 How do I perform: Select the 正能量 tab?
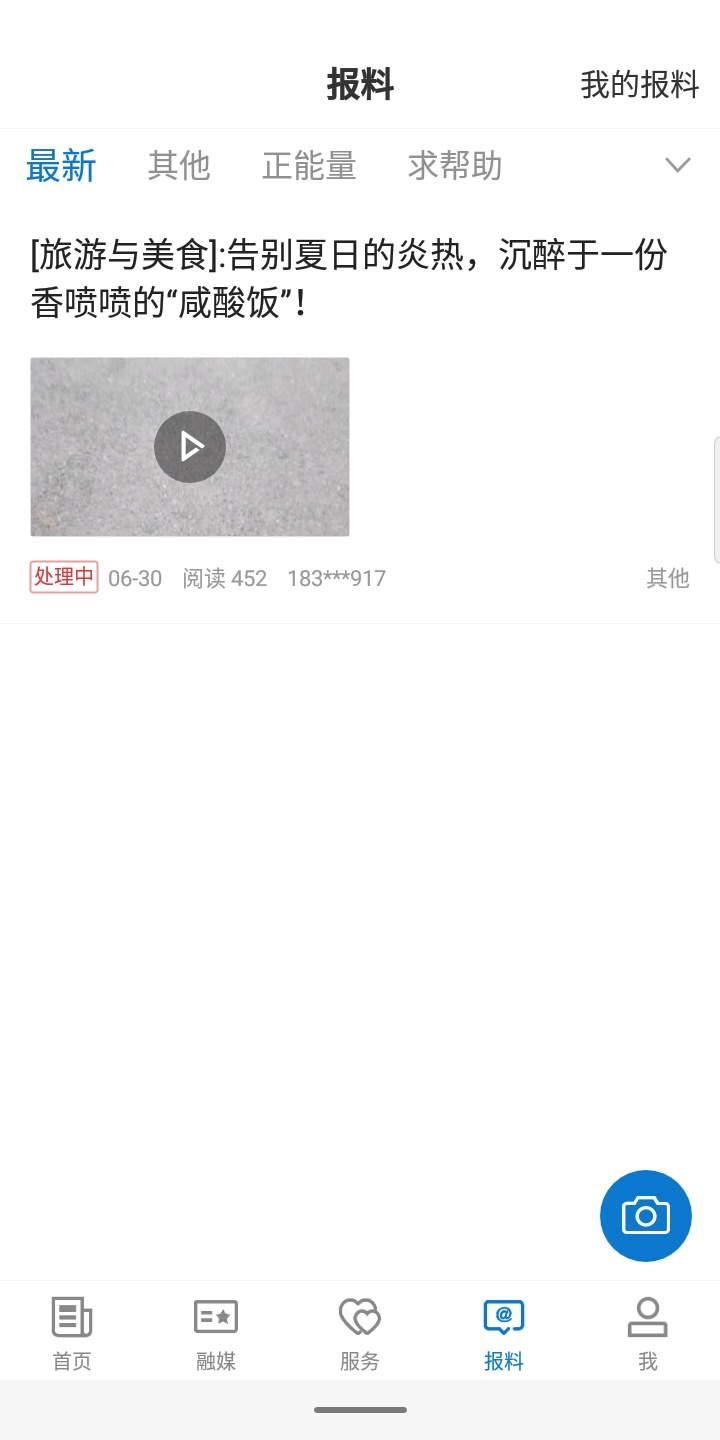point(309,166)
